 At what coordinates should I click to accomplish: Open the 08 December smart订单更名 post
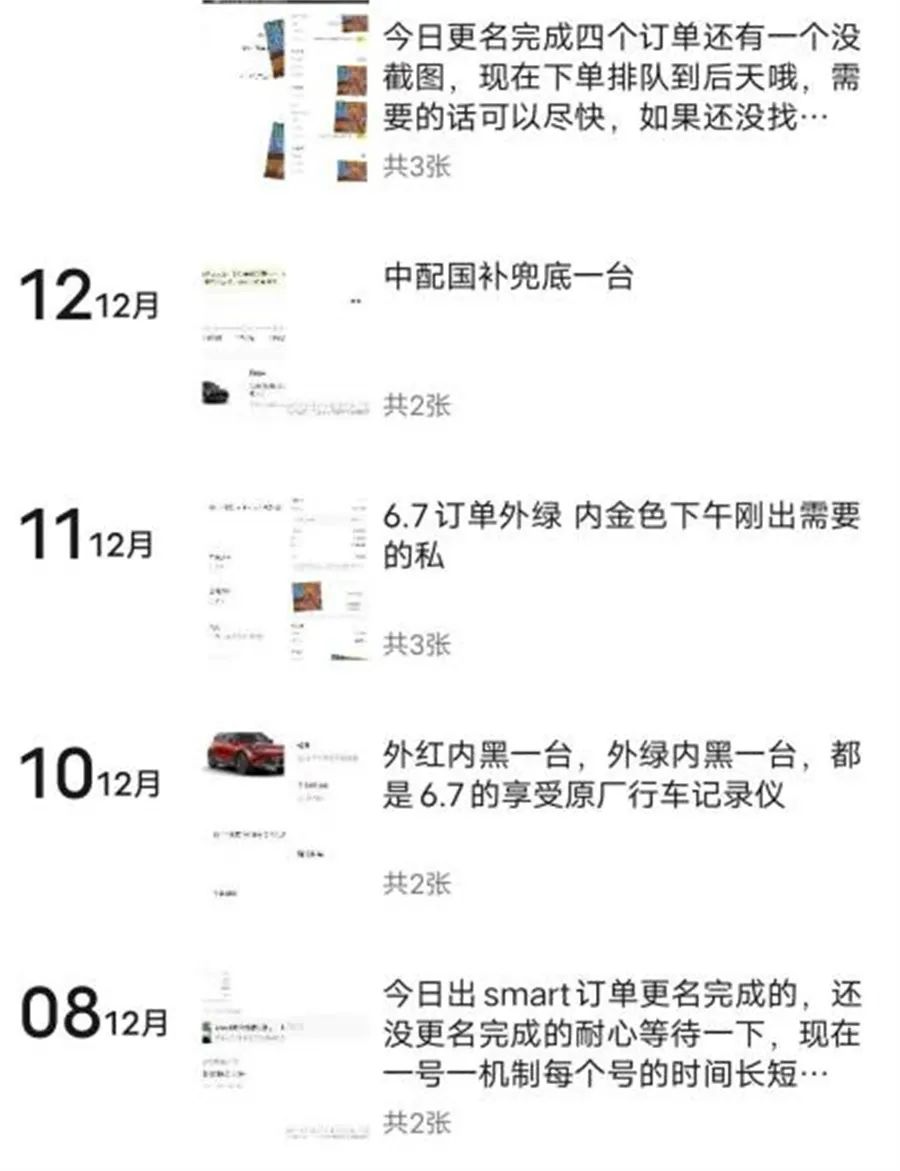(x=620, y=1035)
